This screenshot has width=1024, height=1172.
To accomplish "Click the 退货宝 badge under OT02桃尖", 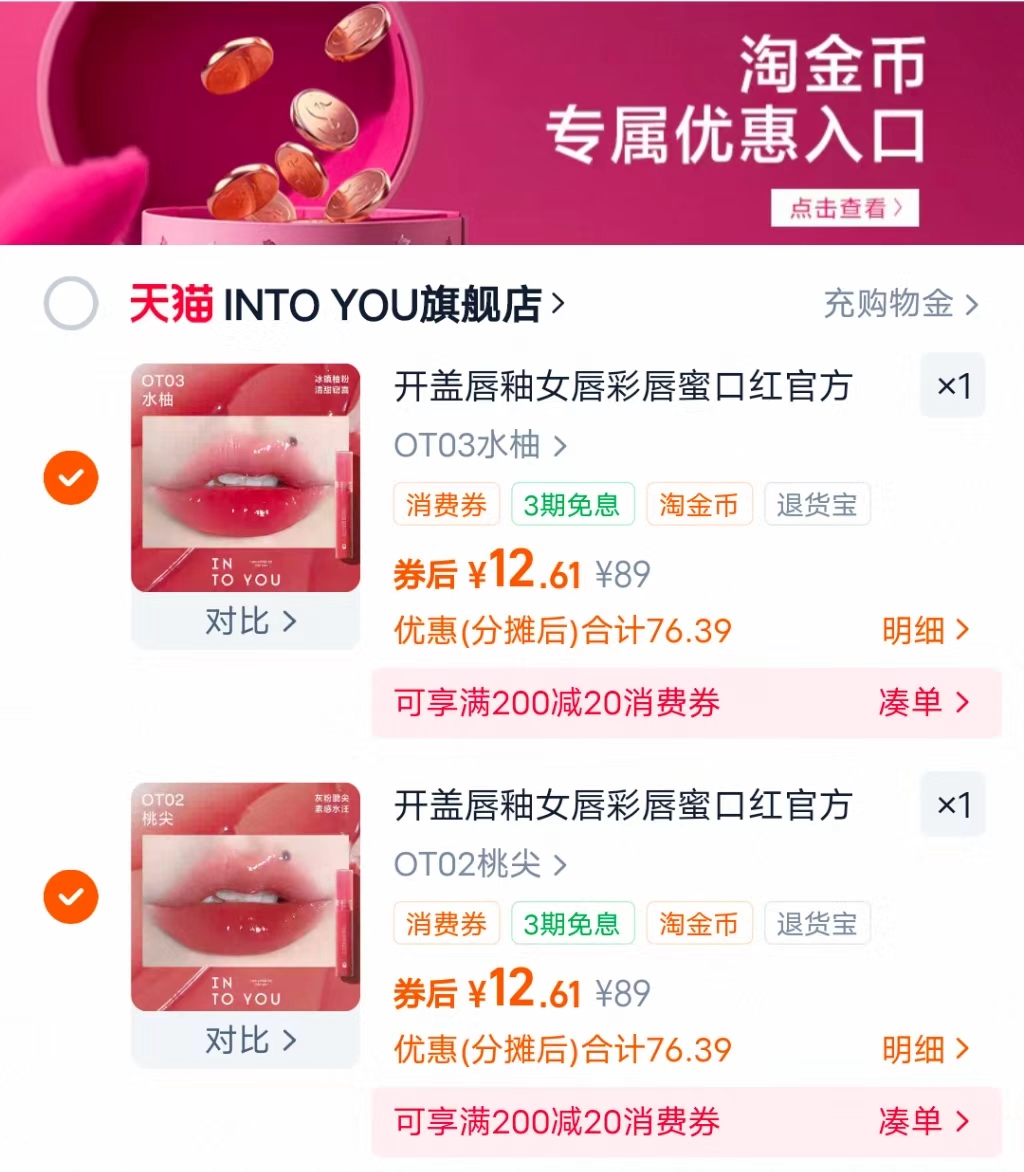I will 817,923.
